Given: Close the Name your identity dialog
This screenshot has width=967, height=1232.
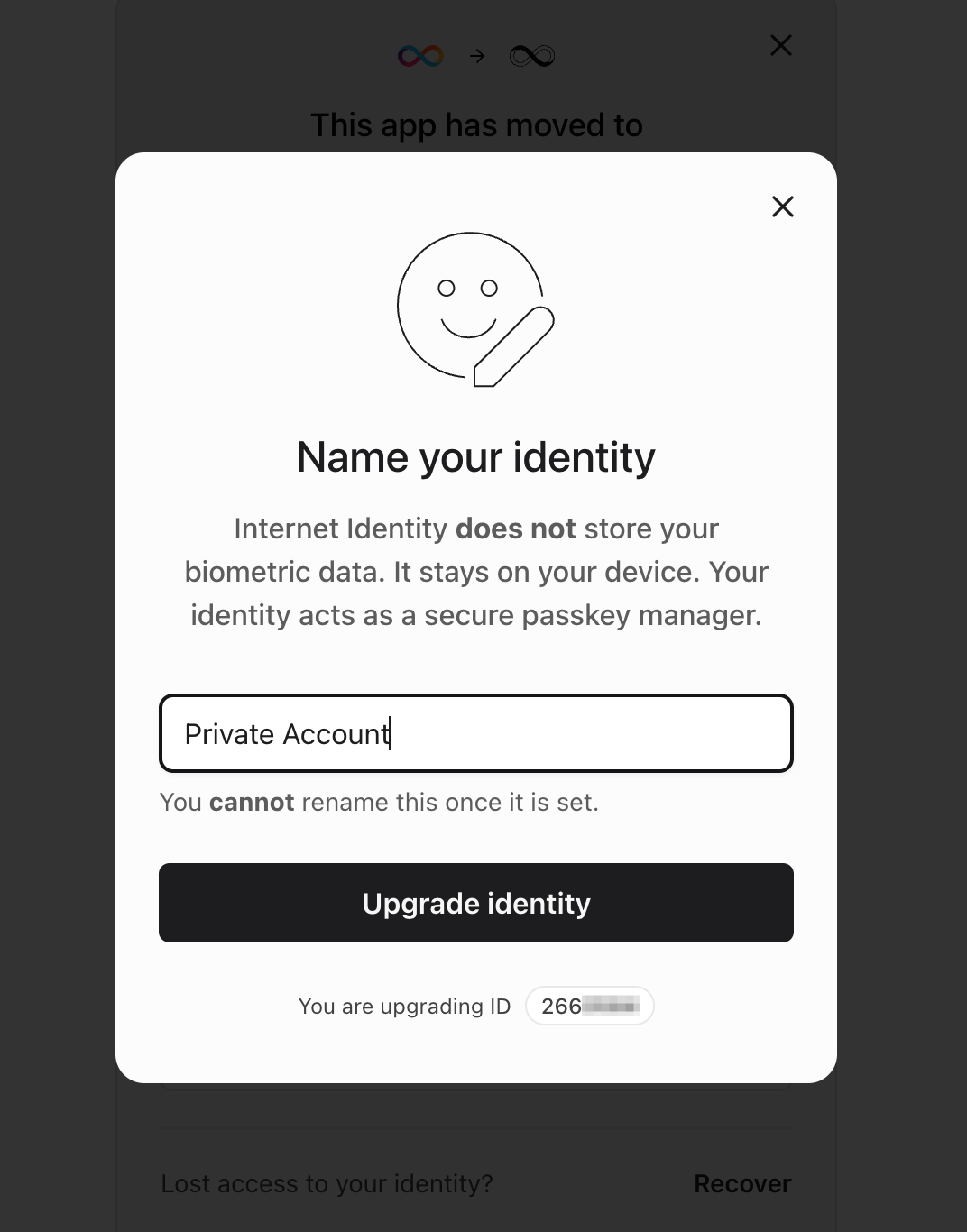Looking at the screenshot, I should tap(782, 207).
